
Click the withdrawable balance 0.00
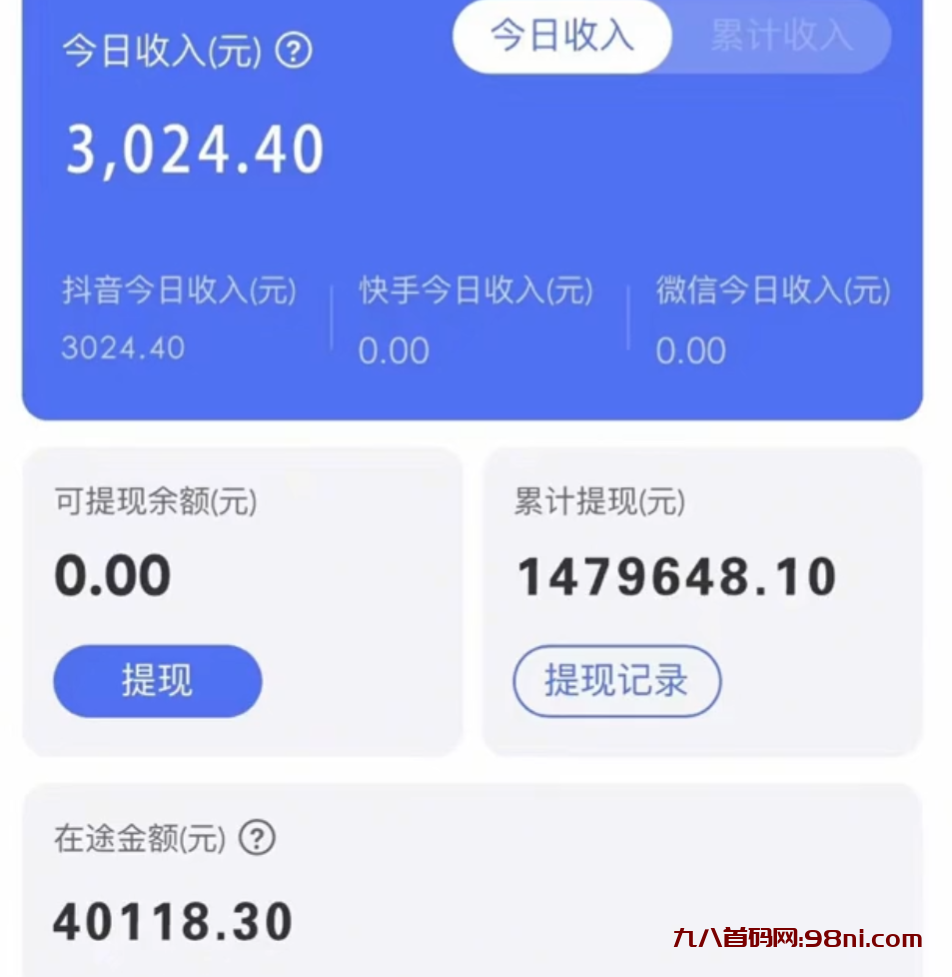pos(112,573)
